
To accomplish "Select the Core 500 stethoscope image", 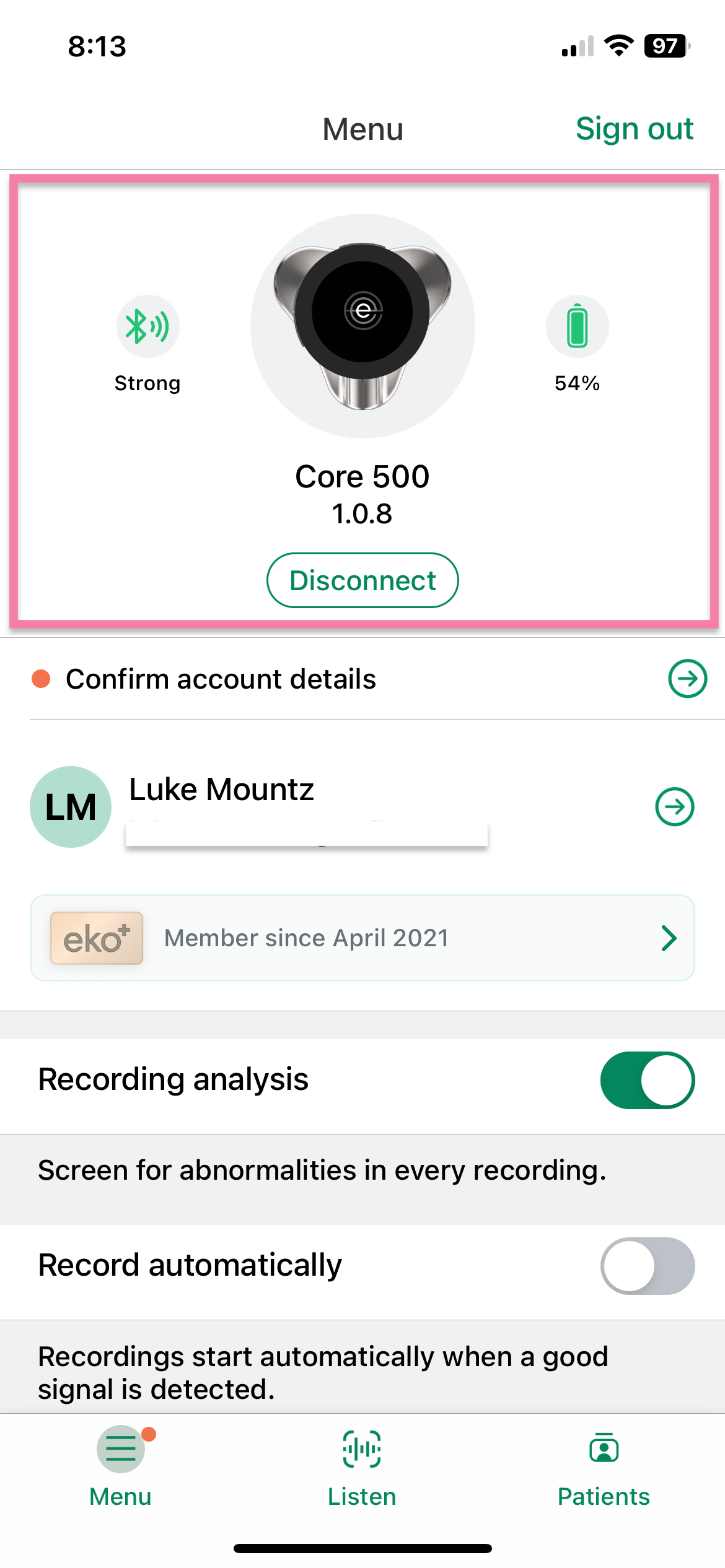I will pos(362,322).
